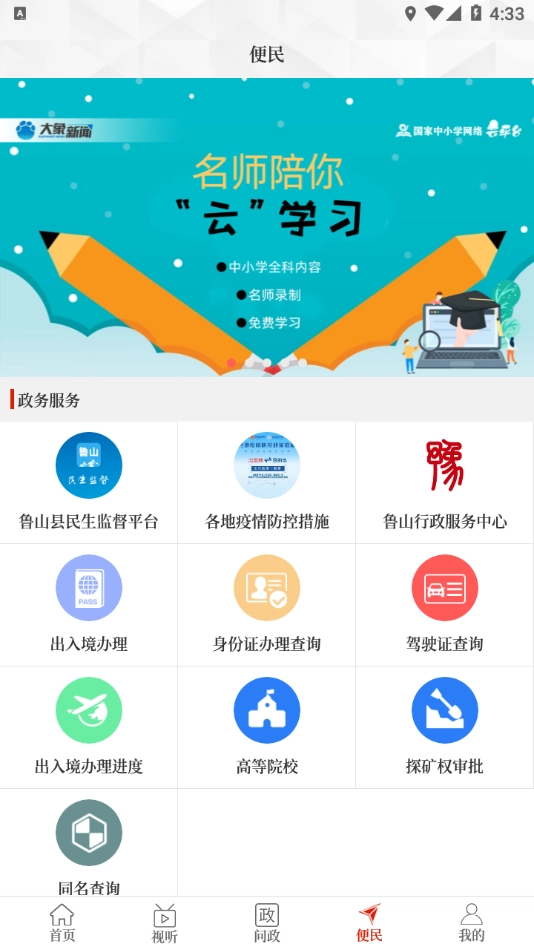Open 身份证办理查询
534x950 pixels.
coord(267,605)
